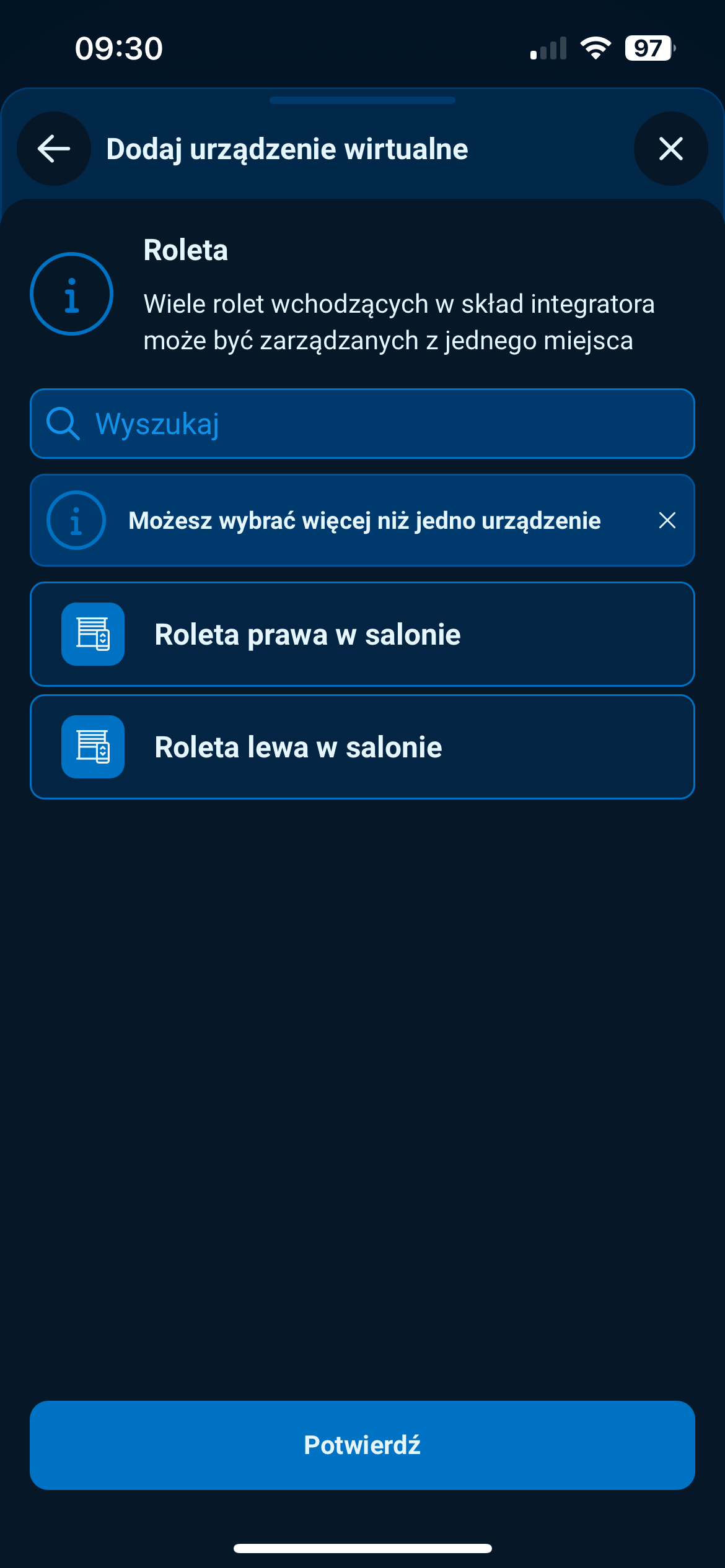
Task: Select Roleta prawa w salonie
Action: 362,634
